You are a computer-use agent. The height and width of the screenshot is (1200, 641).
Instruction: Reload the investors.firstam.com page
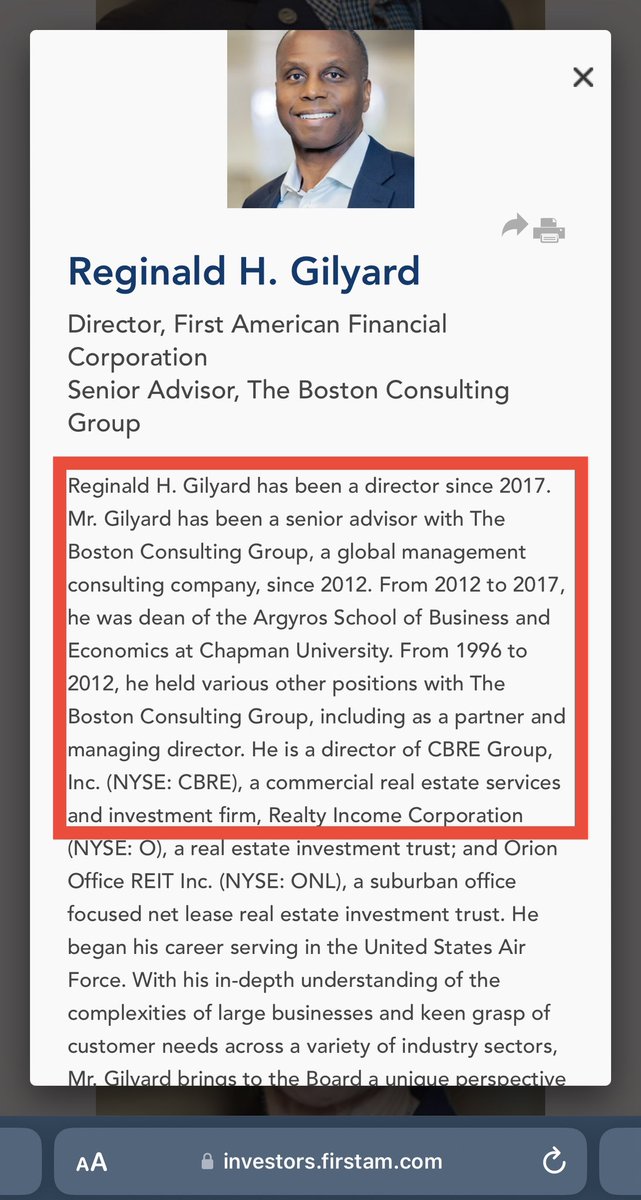(x=553, y=1161)
